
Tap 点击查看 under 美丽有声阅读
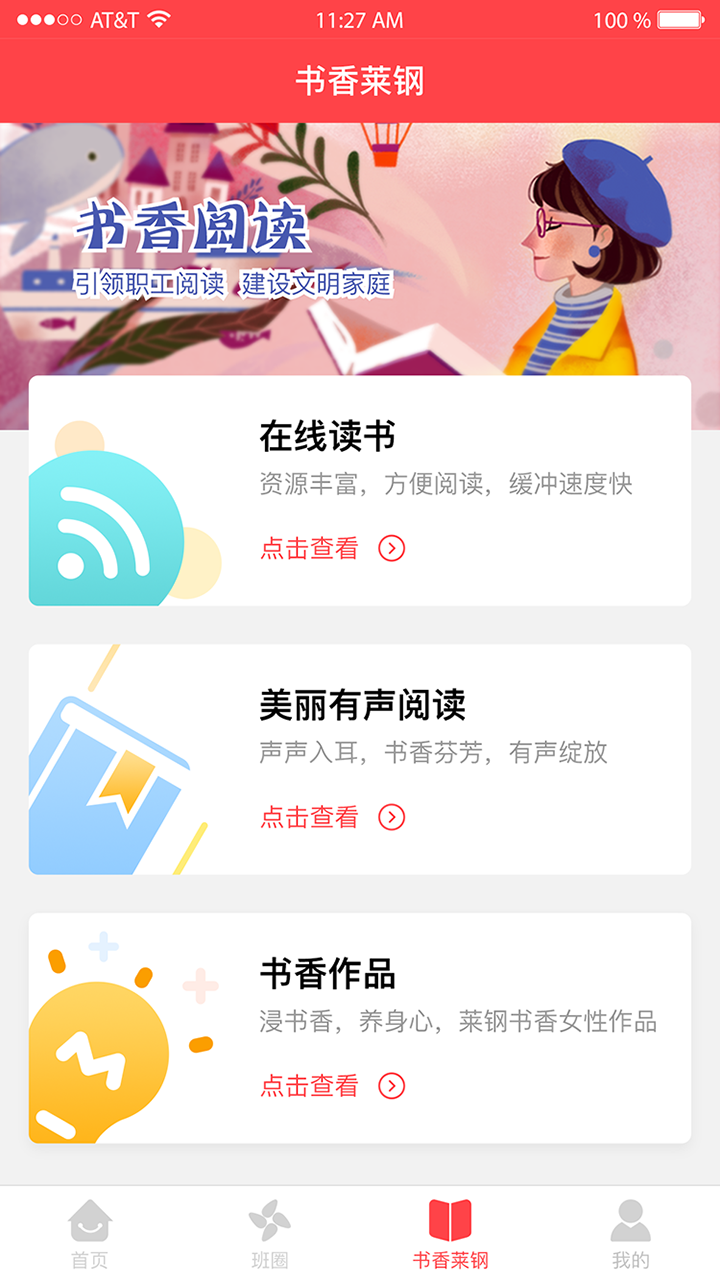coord(332,817)
